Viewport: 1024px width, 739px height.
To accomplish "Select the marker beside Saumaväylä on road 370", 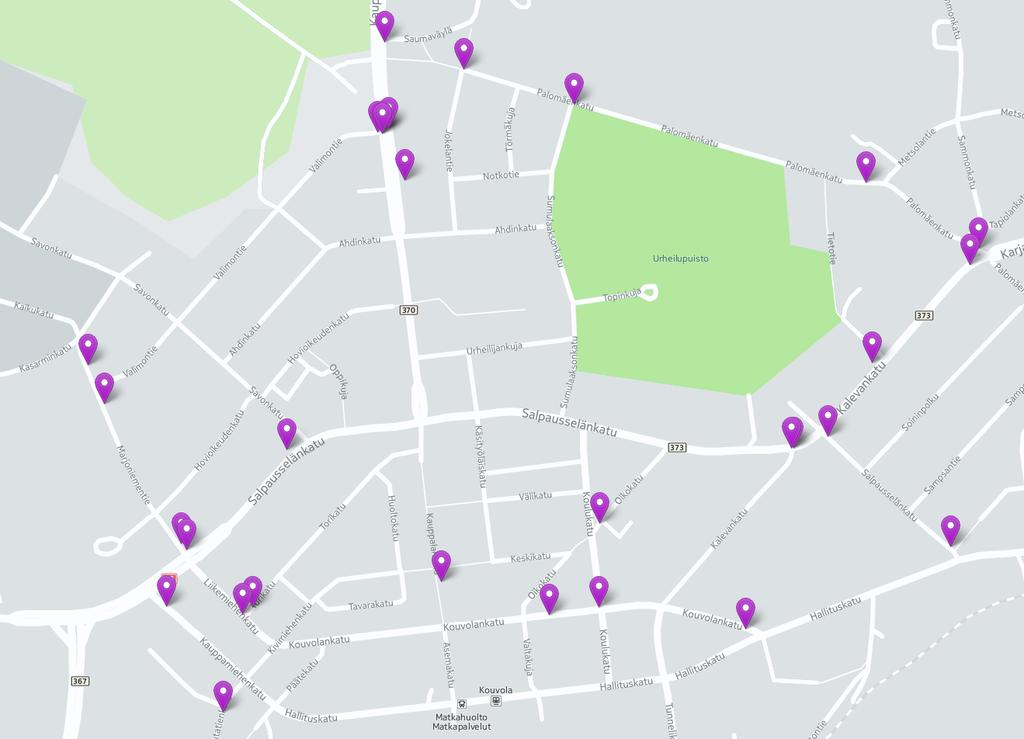I will tap(385, 25).
